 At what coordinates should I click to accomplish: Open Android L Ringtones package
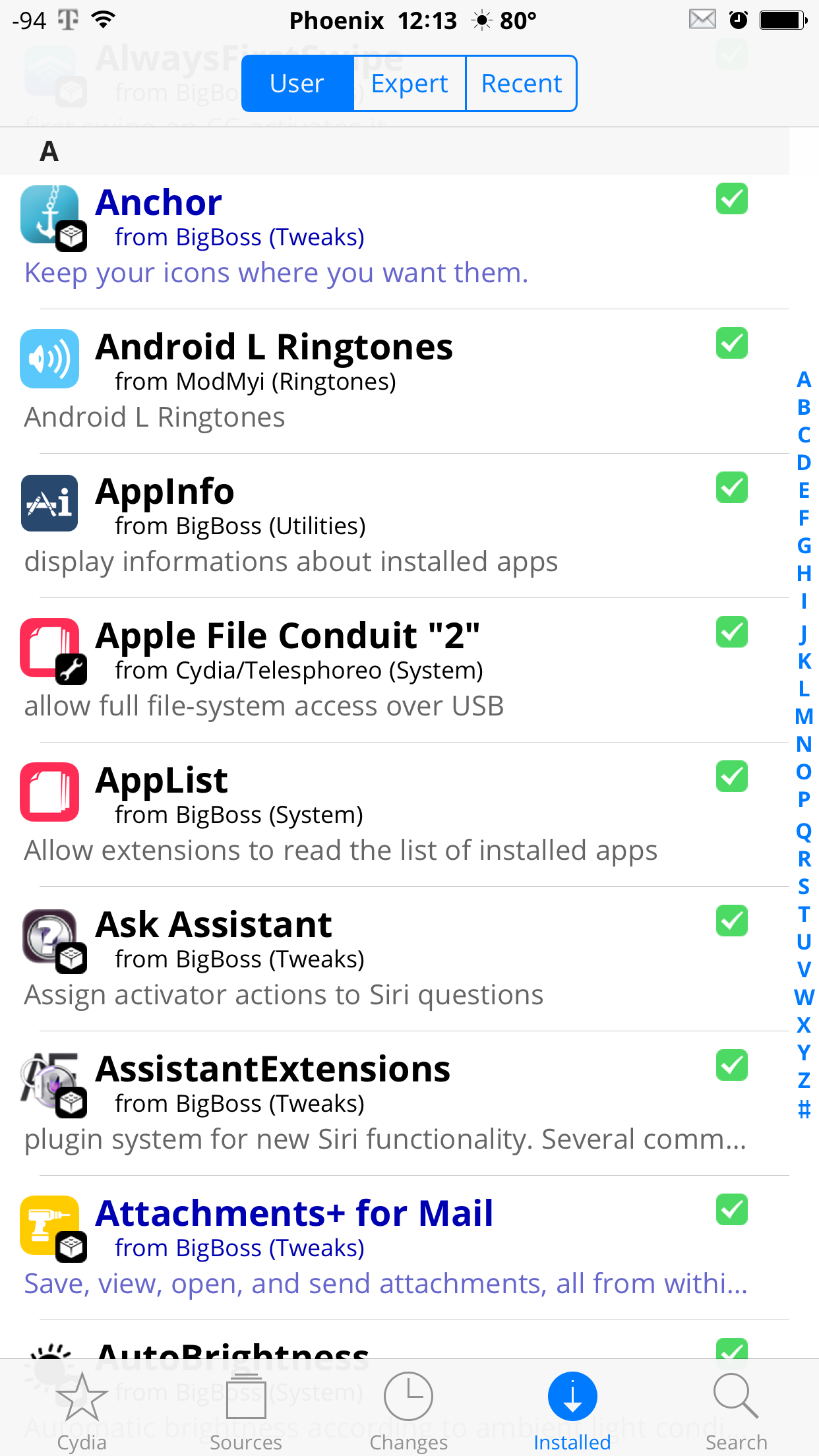click(394, 382)
